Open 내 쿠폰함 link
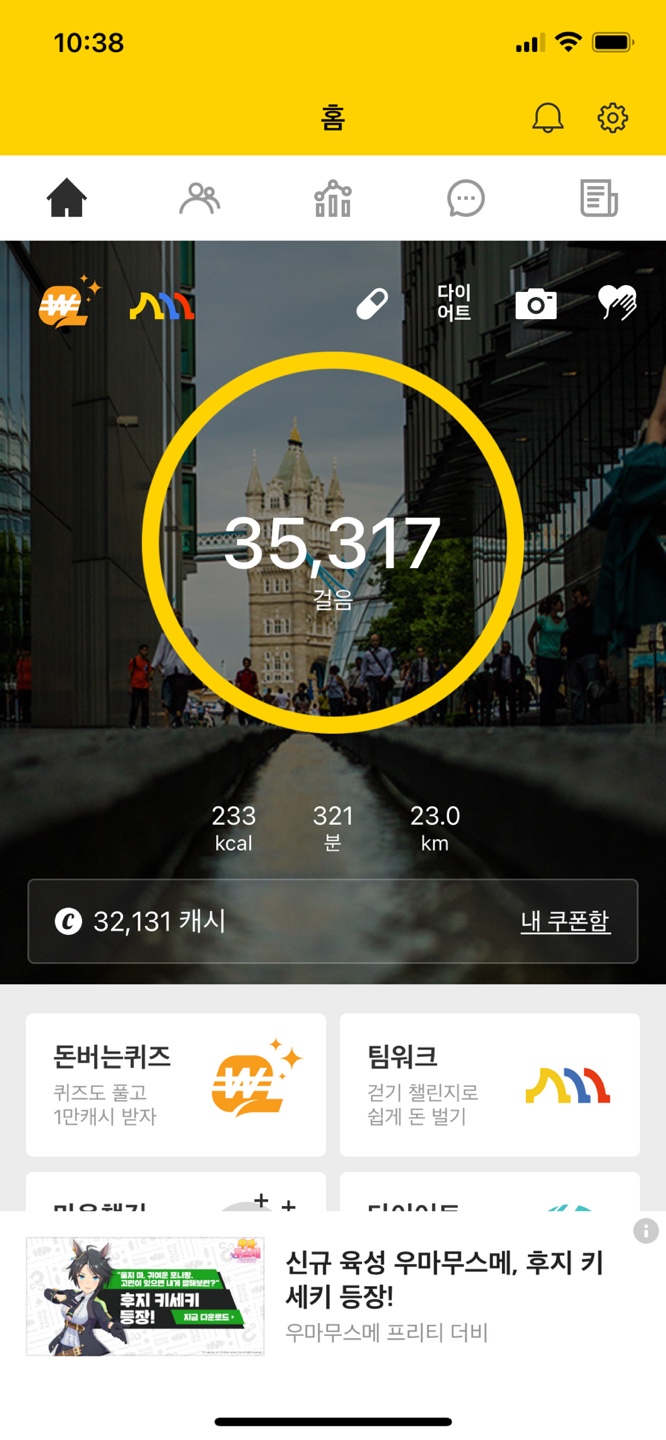Screen dimensions: 666x1440 pos(565,921)
